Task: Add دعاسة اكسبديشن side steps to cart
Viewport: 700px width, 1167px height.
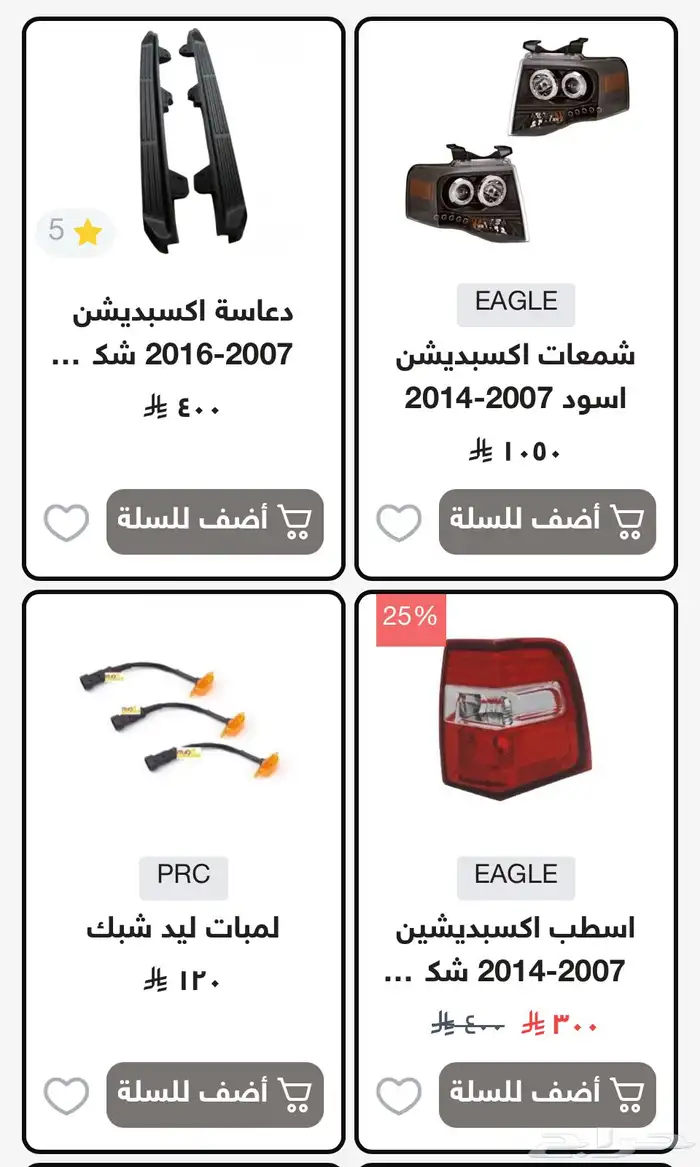Action: coord(215,521)
